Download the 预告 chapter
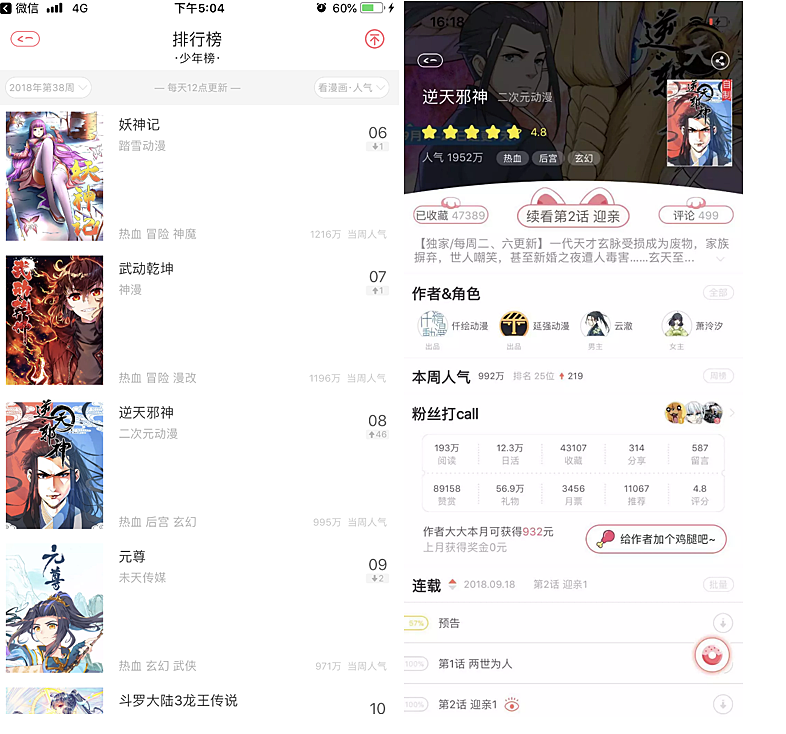The height and width of the screenshot is (734, 786). (x=722, y=623)
